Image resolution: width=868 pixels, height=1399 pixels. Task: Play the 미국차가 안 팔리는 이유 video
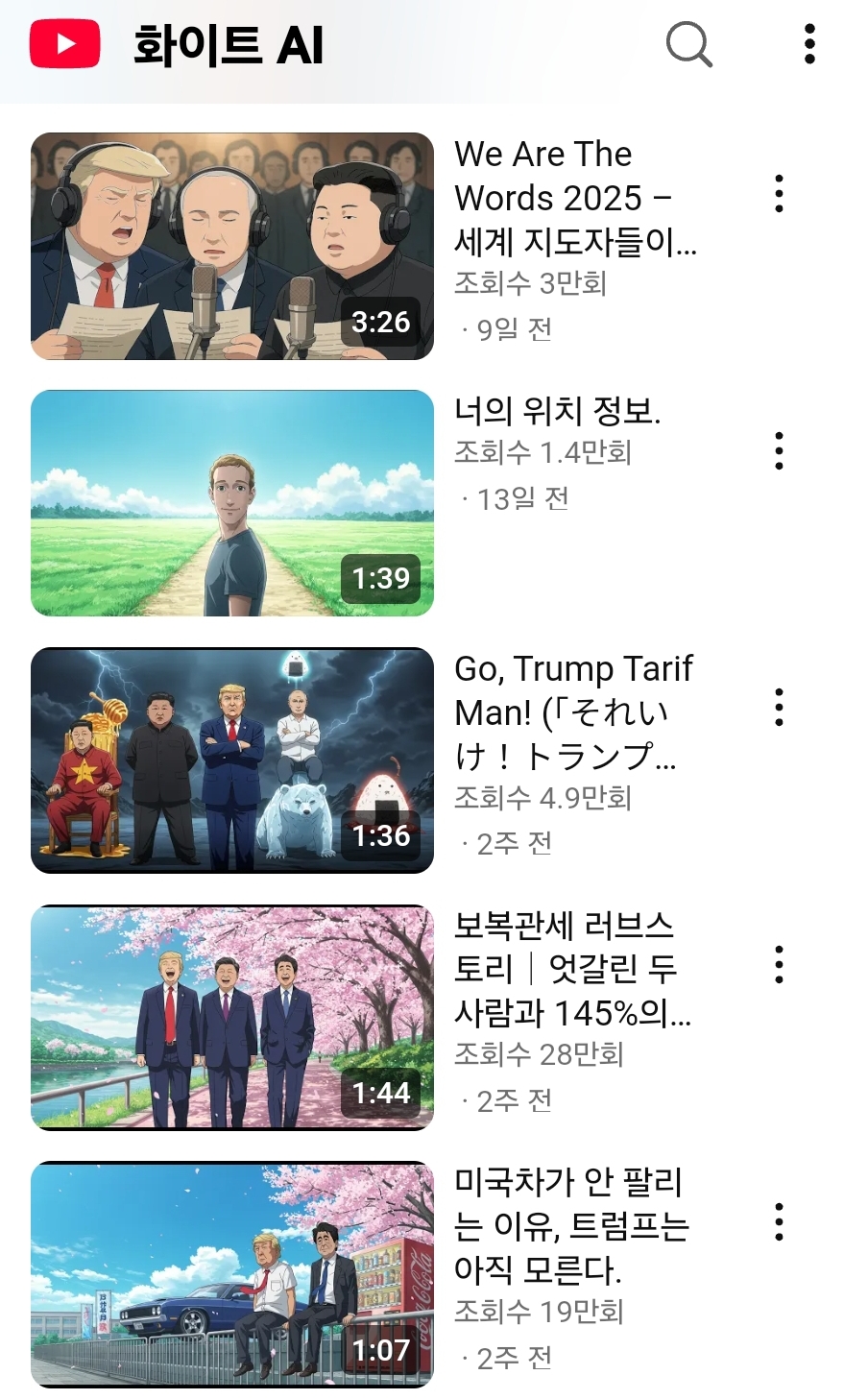click(x=232, y=1274)
